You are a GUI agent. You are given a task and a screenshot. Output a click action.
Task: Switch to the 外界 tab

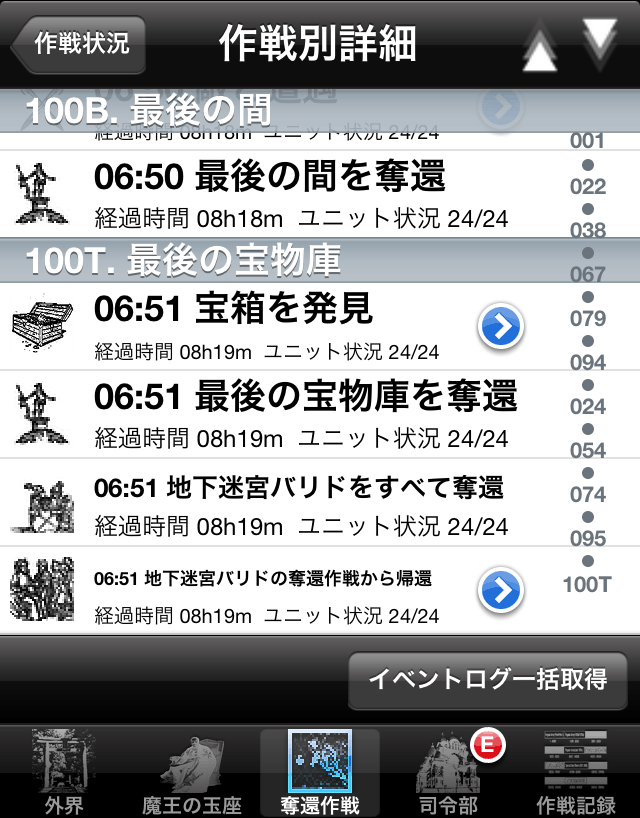63,772
